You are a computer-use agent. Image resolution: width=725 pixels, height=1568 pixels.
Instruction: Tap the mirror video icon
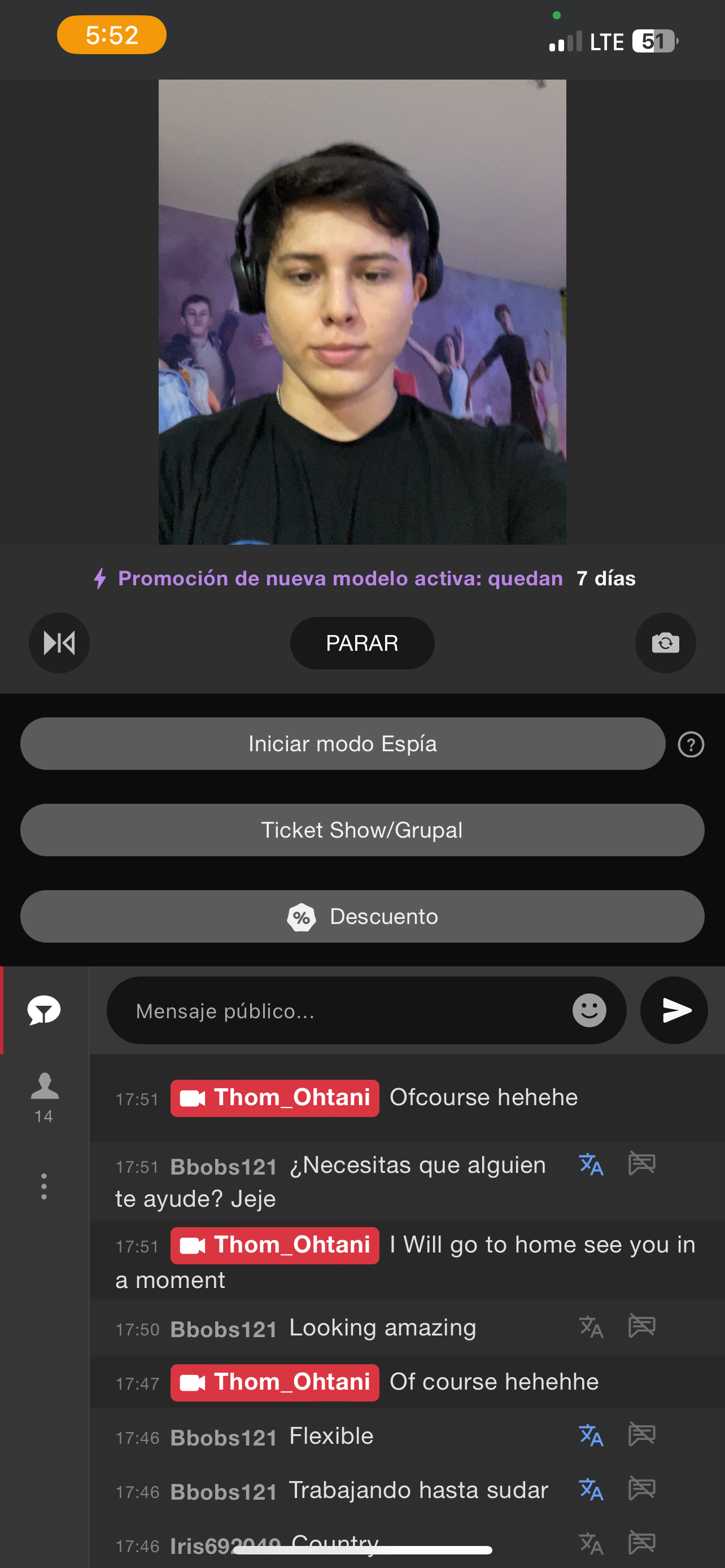pyautogui.click(x=59, y=643)
